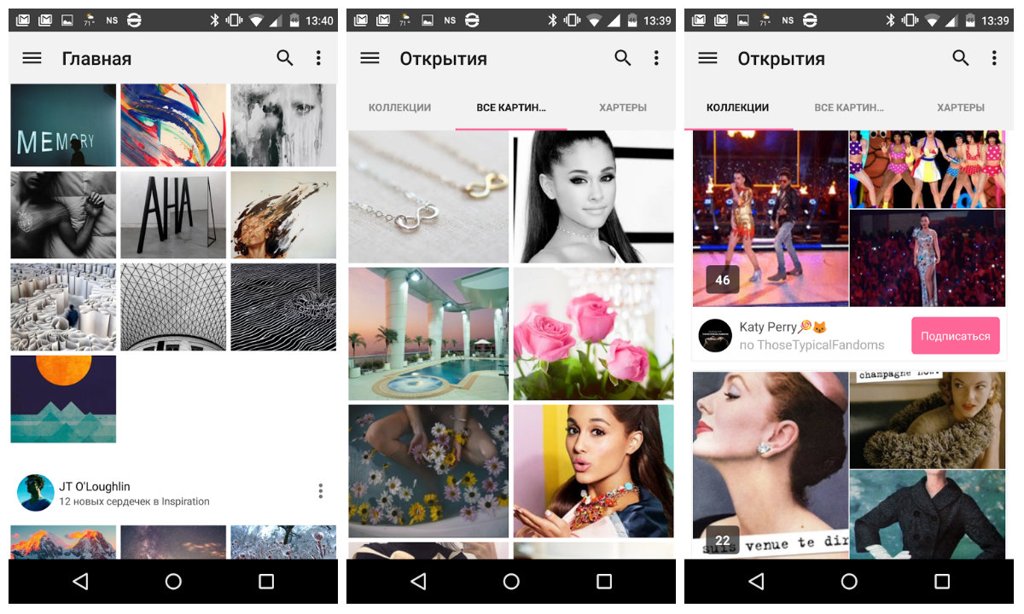This screenshot has width=1024, height=614.
Task: Switch to Хартеры tab beside selected Все картинки
Action: tap(622, 108)
